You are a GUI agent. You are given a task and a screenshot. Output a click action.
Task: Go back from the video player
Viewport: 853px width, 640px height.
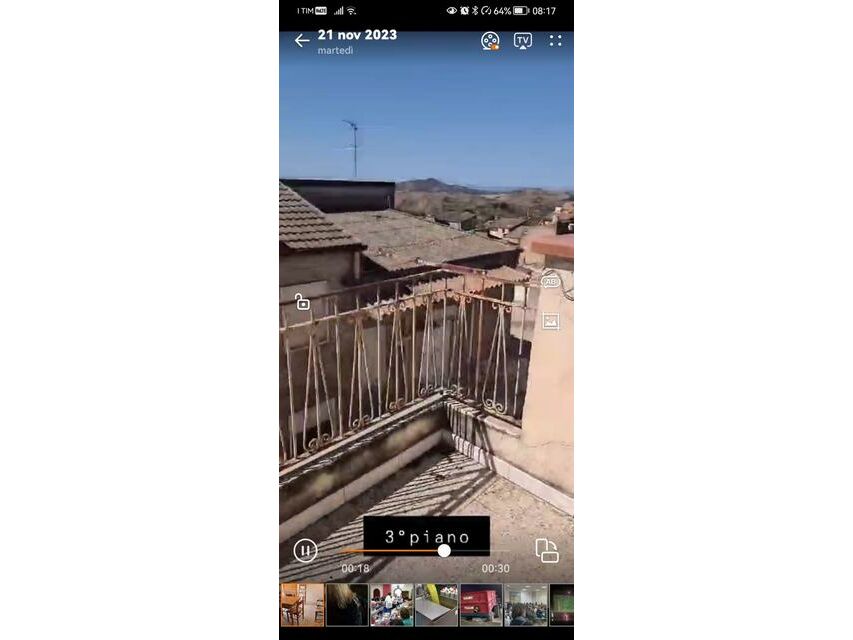click(301, 41)
